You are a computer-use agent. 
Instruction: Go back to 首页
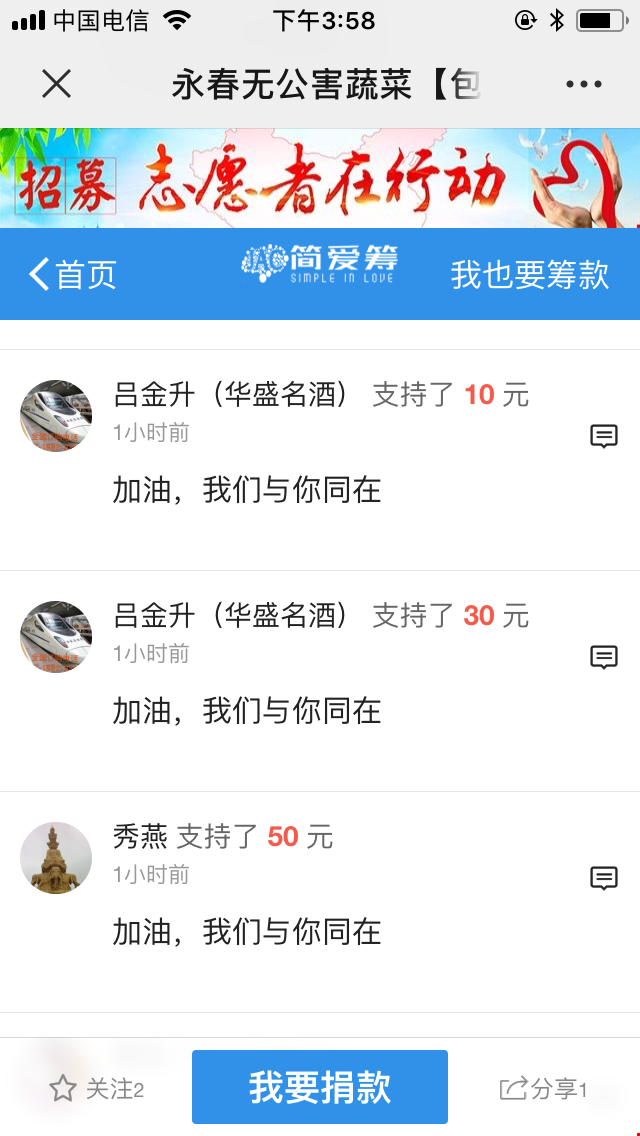tap(73, 274)
